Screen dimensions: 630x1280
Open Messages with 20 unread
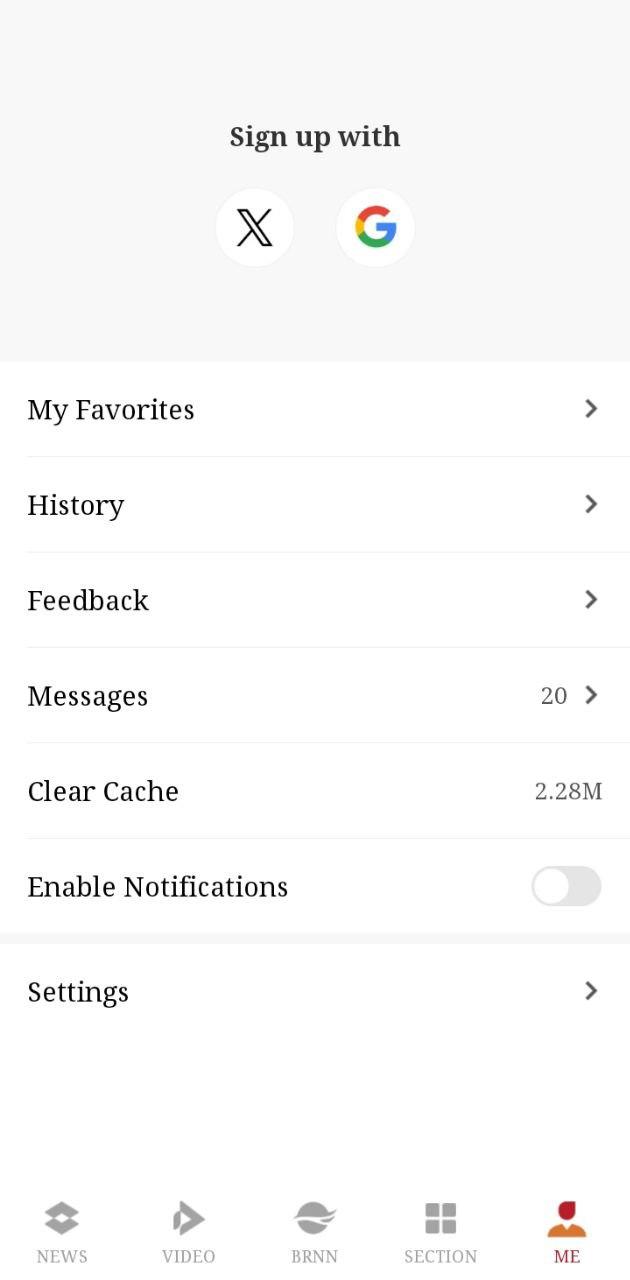(314, 696)
